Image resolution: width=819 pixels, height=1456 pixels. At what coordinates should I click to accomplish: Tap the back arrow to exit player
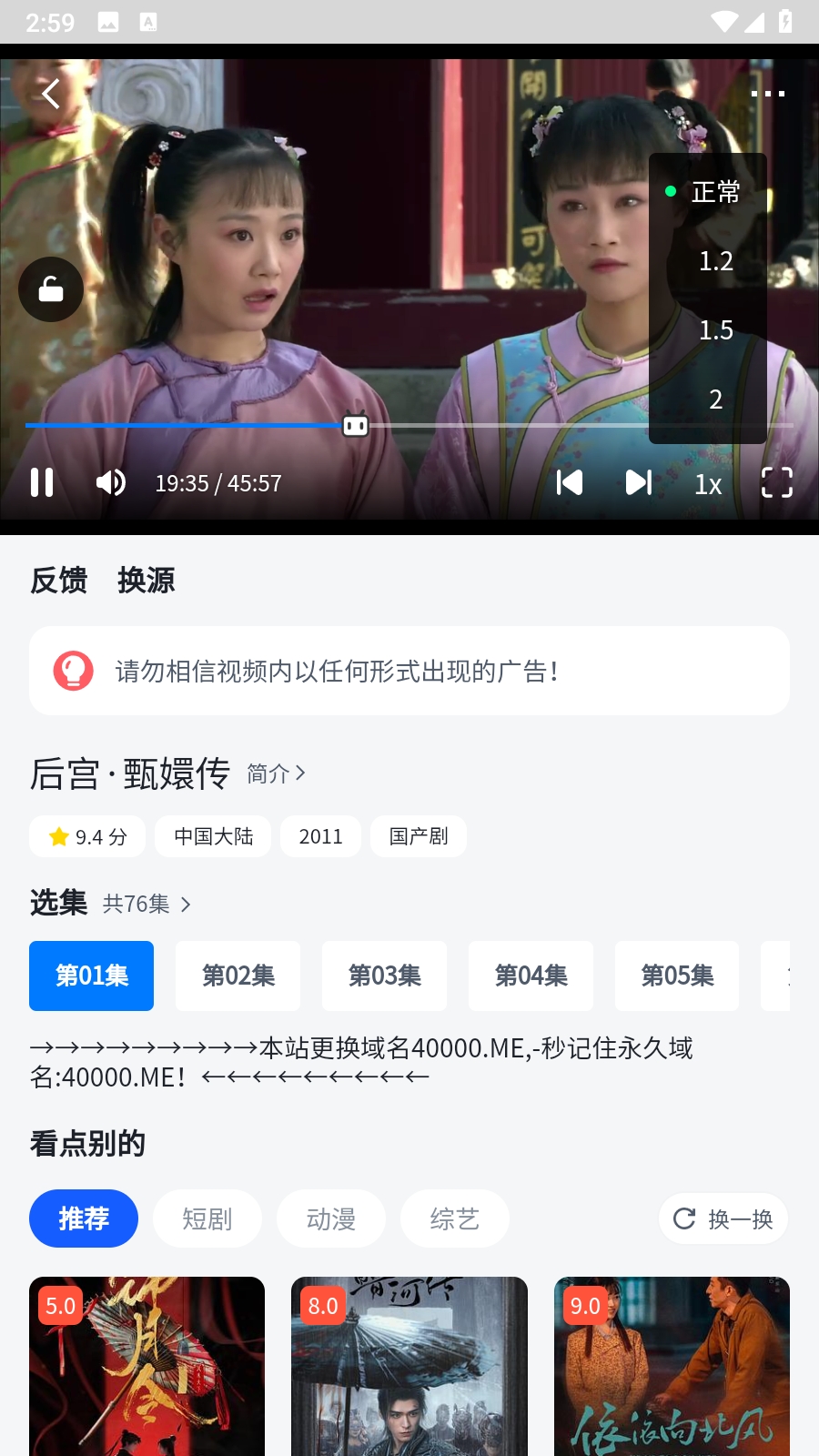[50, 92]
